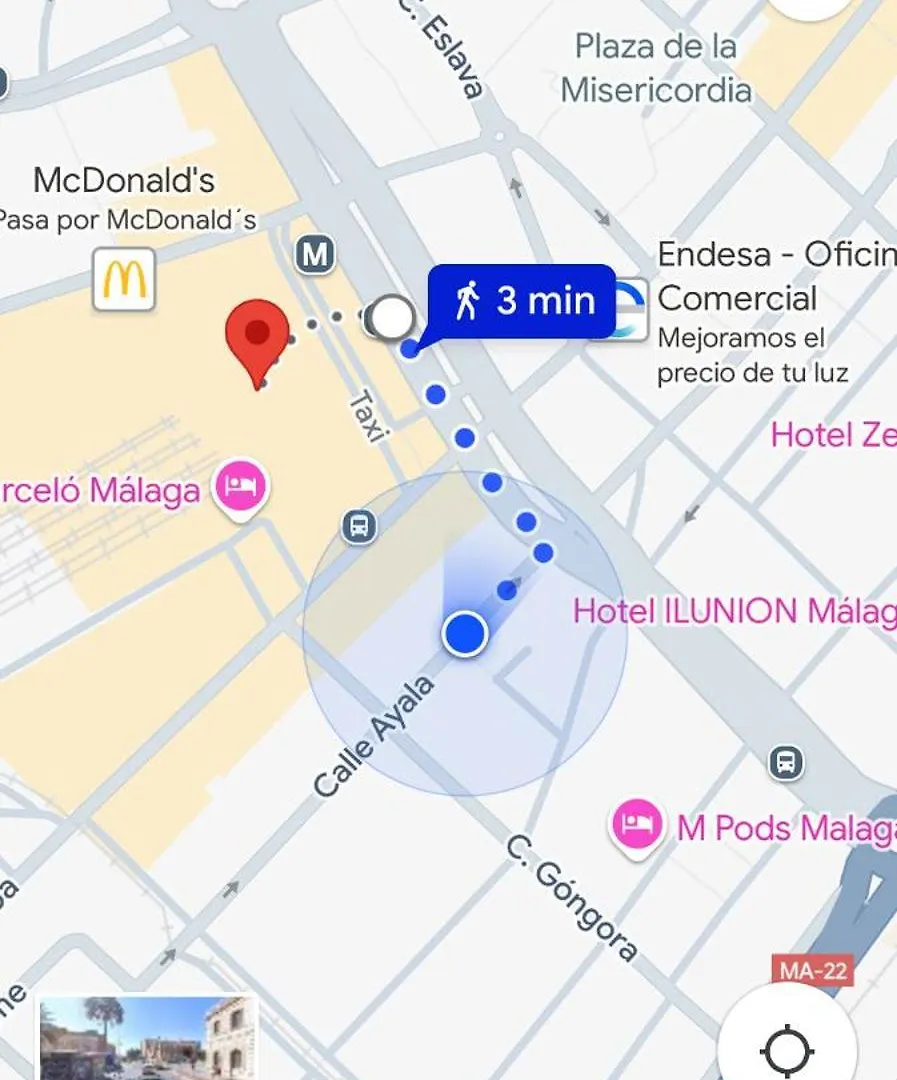Viewport: 897px width, 1080px height.
Task: Open the Street View photo thumbnail
Action: click(148, 1038)
